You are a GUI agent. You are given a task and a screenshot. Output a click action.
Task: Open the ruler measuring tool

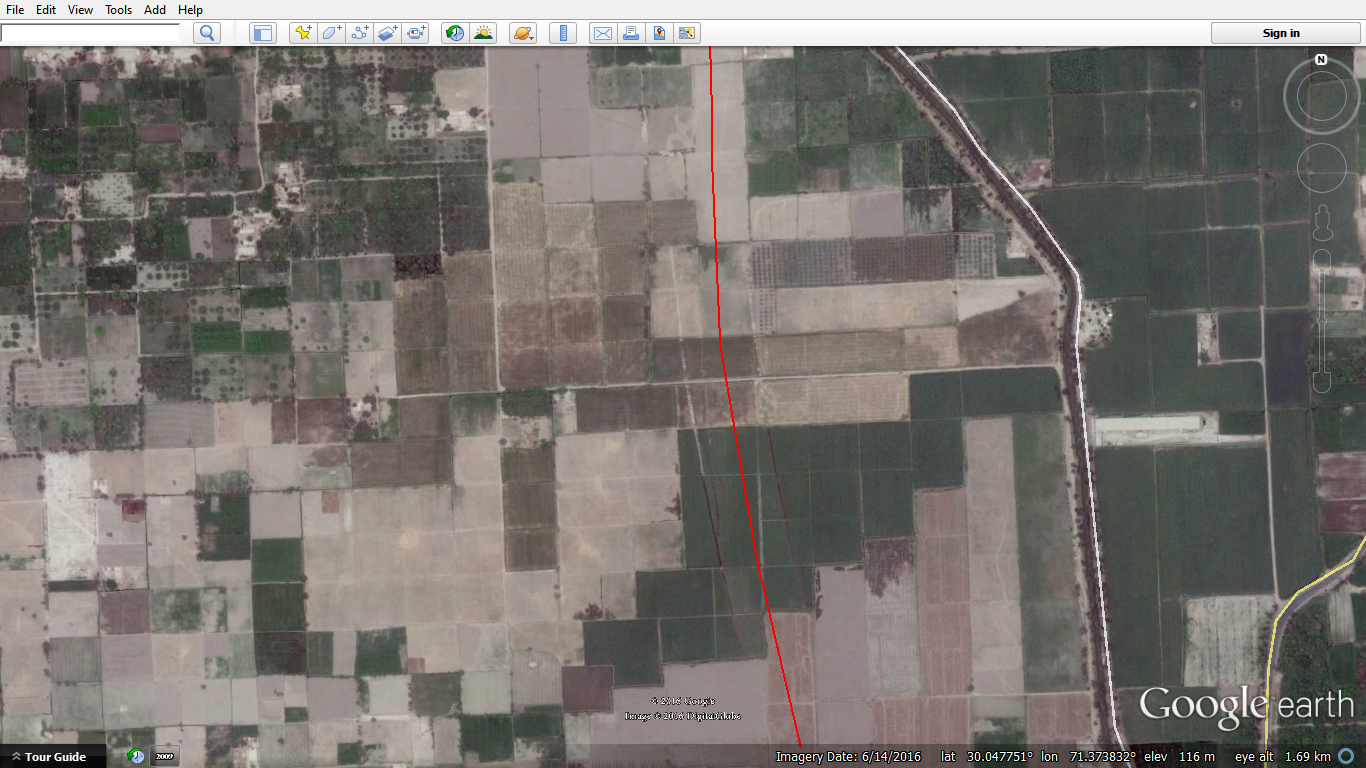[x=563, y=33]
